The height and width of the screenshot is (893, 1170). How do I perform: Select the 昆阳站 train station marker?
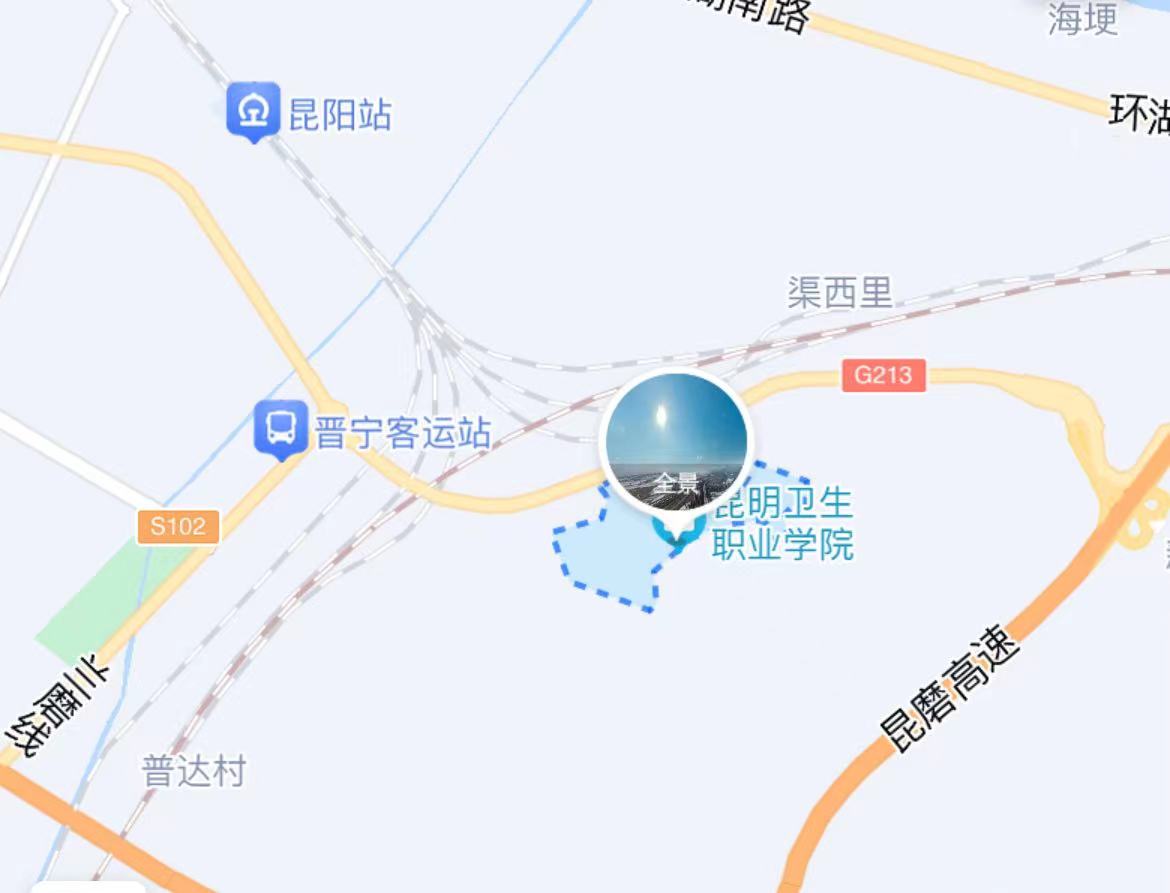[x=253, y=110]
